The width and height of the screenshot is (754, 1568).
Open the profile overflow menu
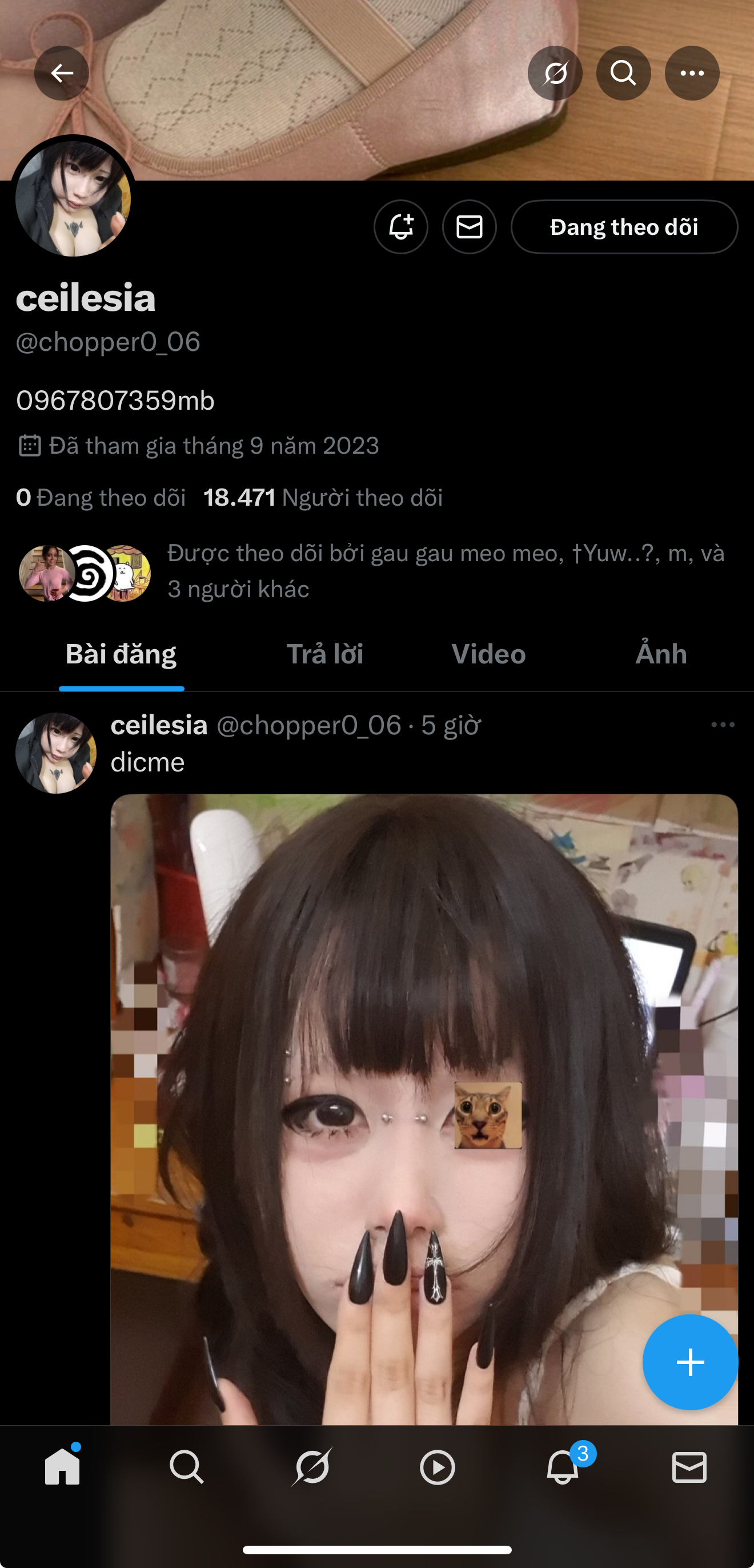click(692, 73)
